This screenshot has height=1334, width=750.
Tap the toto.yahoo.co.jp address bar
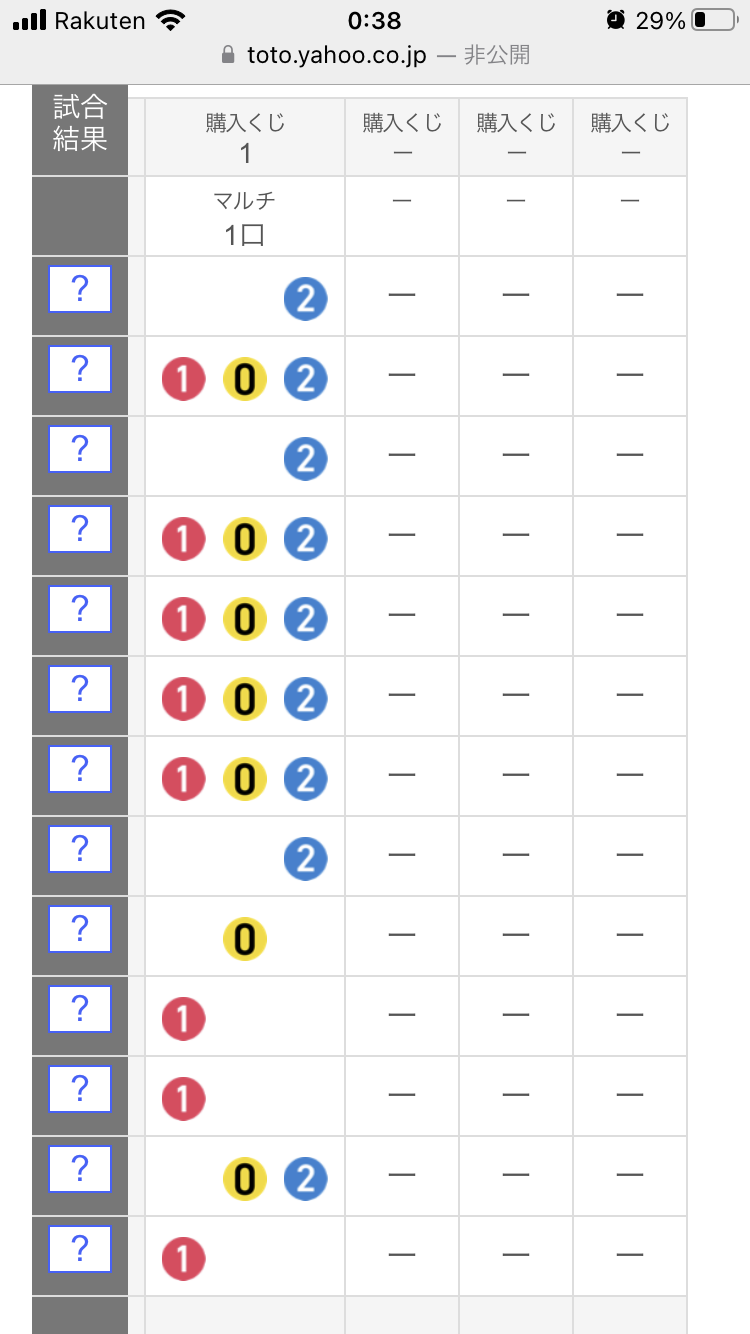(375, 55)
